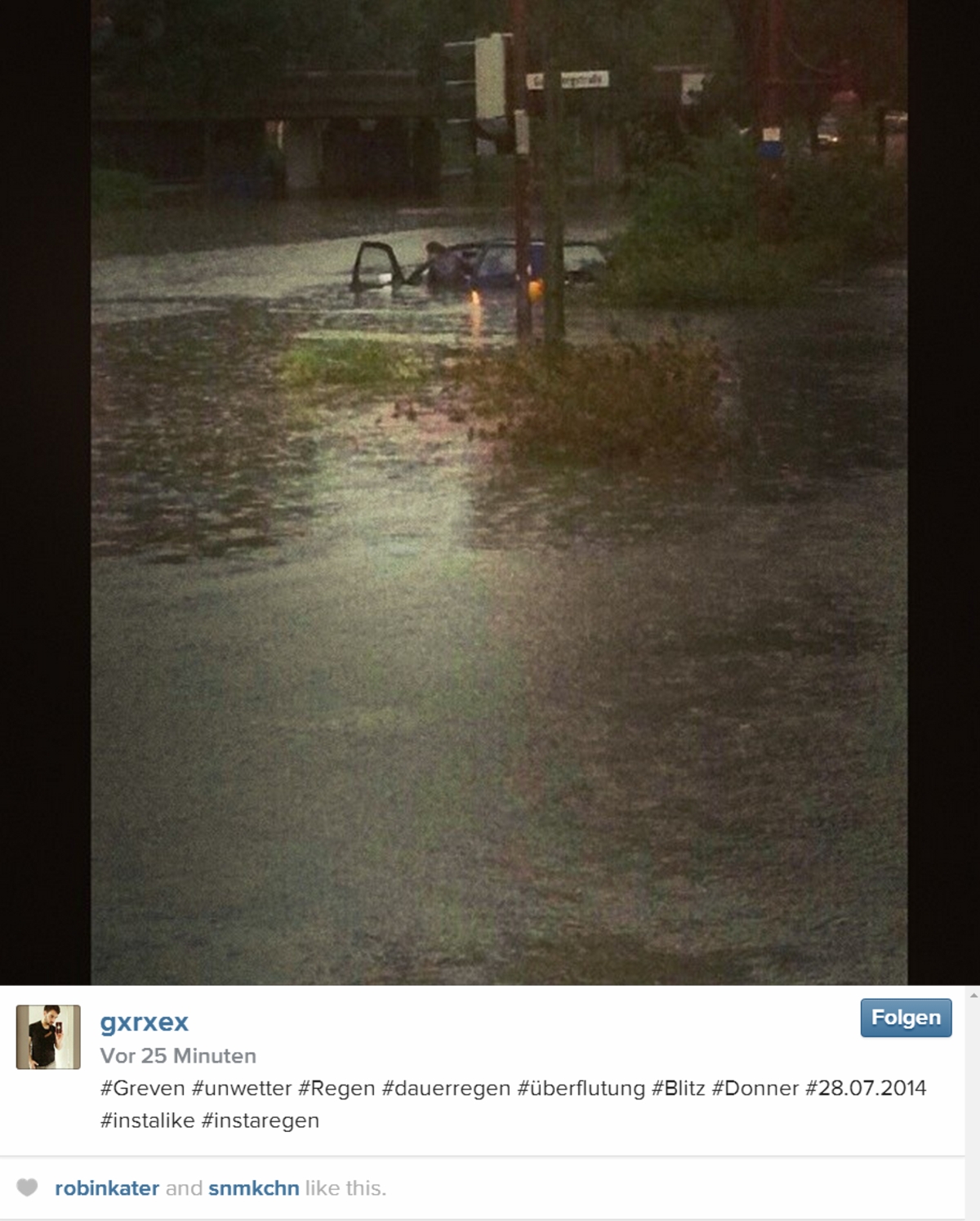Open snmkchn's profile
The image size is (980, 1221).
click(x=254, y=1188)
